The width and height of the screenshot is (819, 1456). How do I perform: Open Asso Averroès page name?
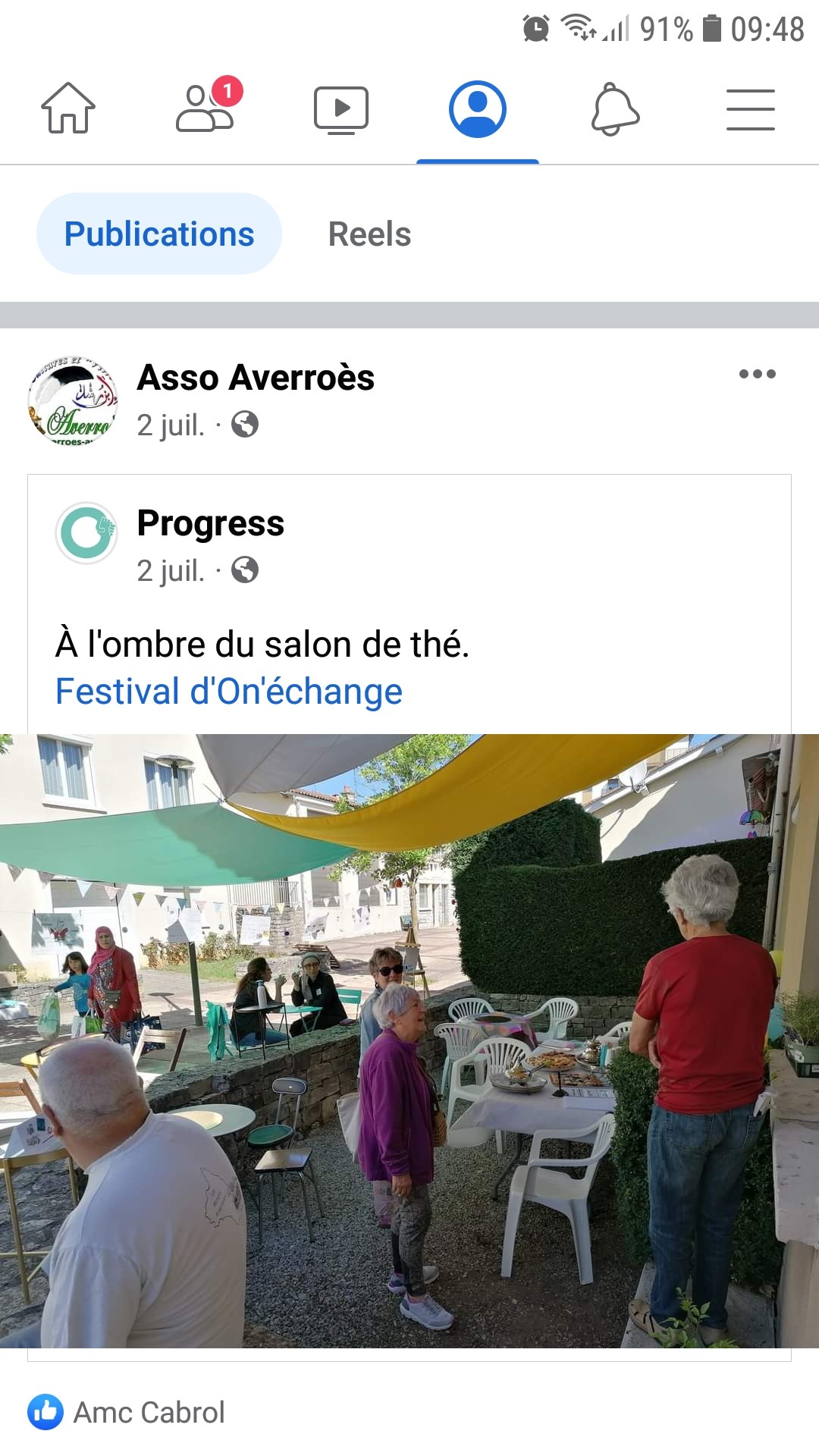tap(256, 378)
